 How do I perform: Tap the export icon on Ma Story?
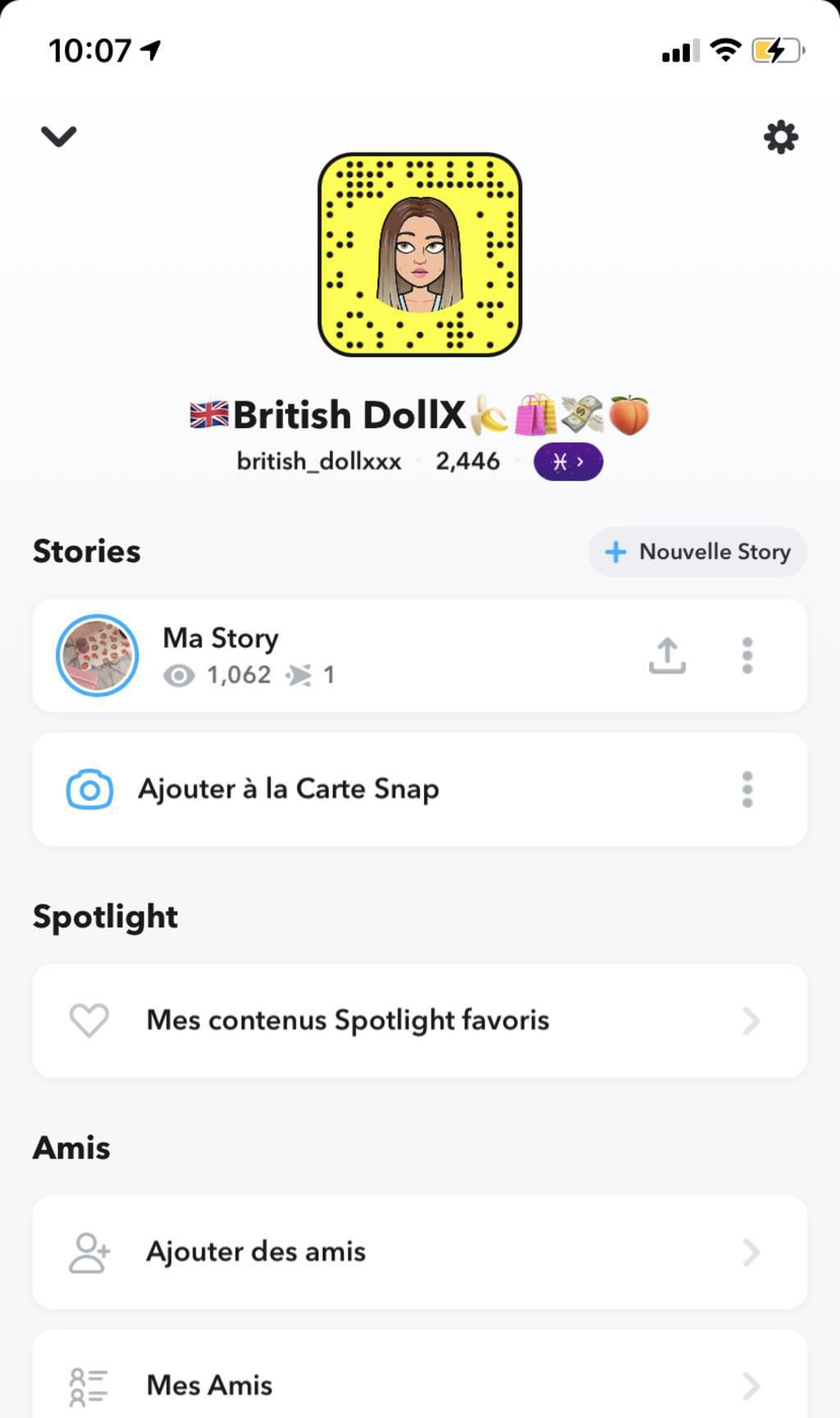point(667,656)
